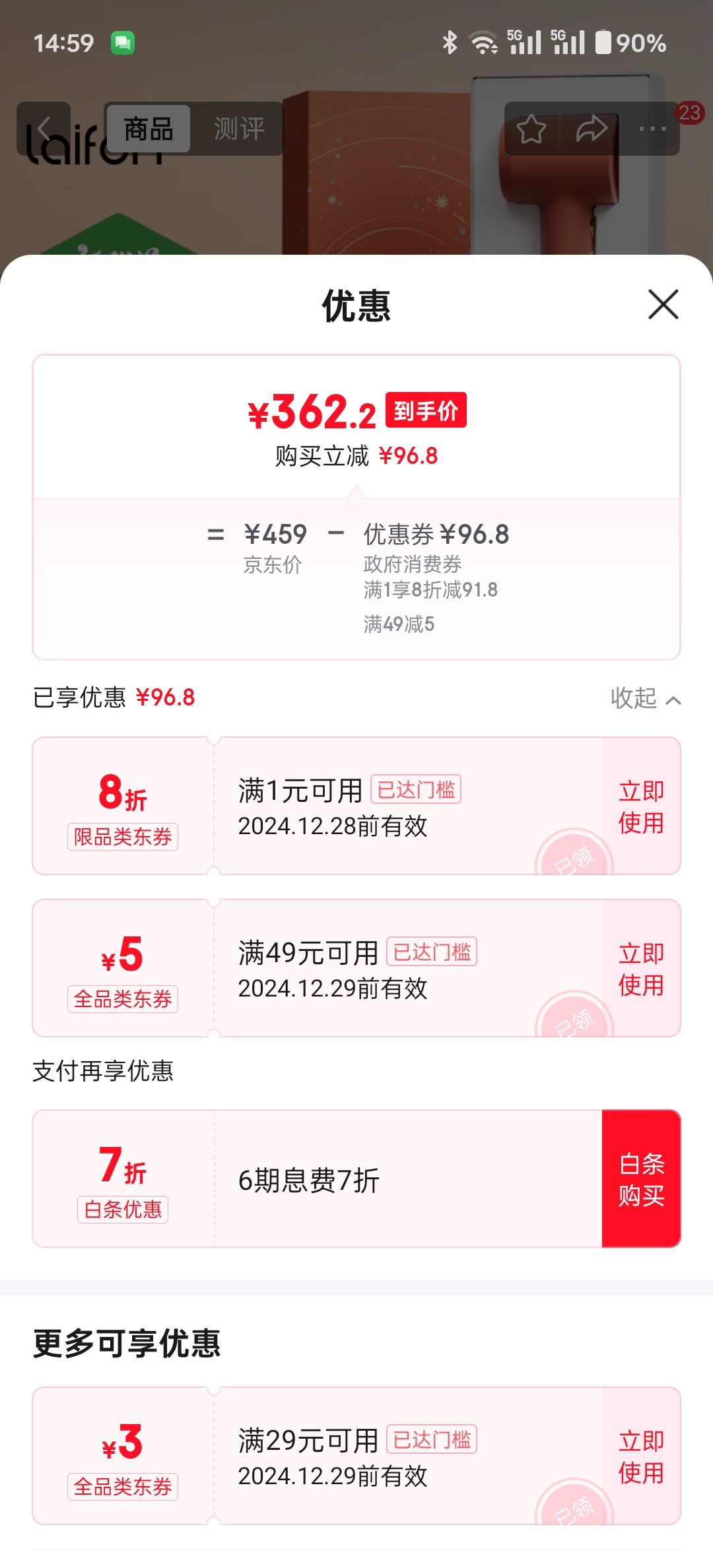Screen dimensions: 713x1568
Task: Switch to the 测评 tab
Action: [239, 129]
